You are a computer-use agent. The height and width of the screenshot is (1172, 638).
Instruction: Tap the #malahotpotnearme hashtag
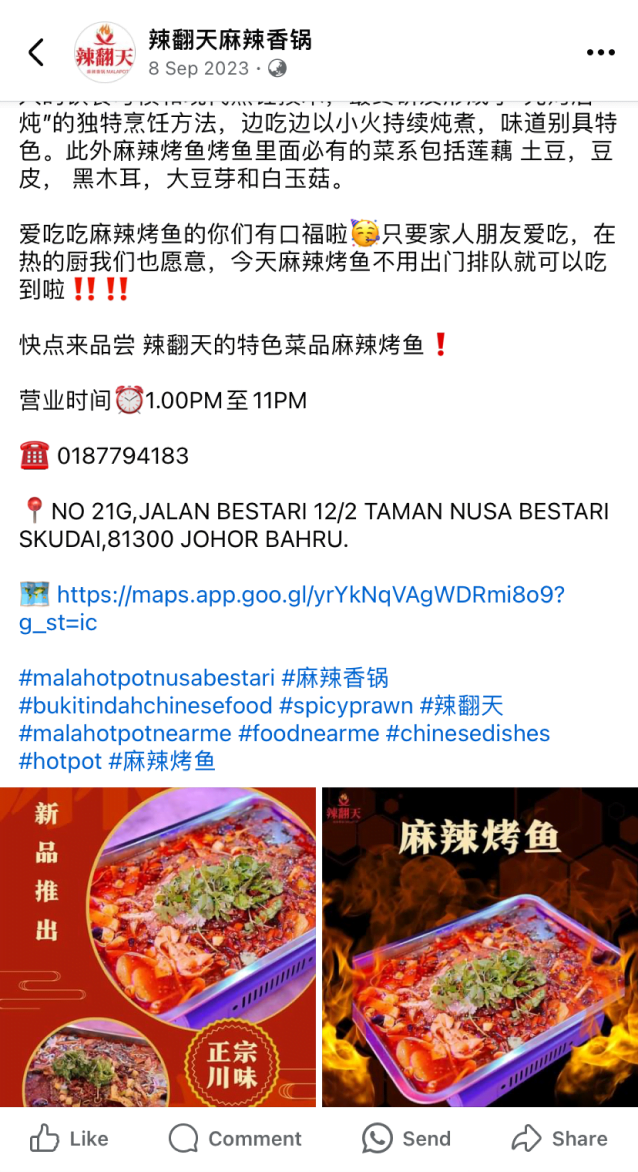(125, 733)
